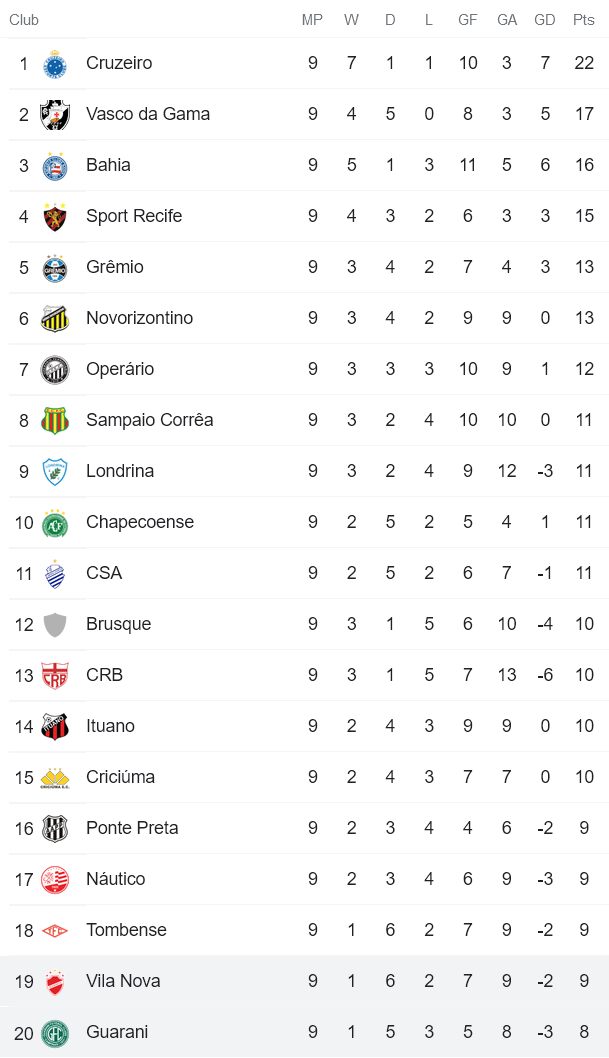The width and height of the screenshot is (609, 1058).
Task: Open Bahia's team page
Action: pos(108,165)
